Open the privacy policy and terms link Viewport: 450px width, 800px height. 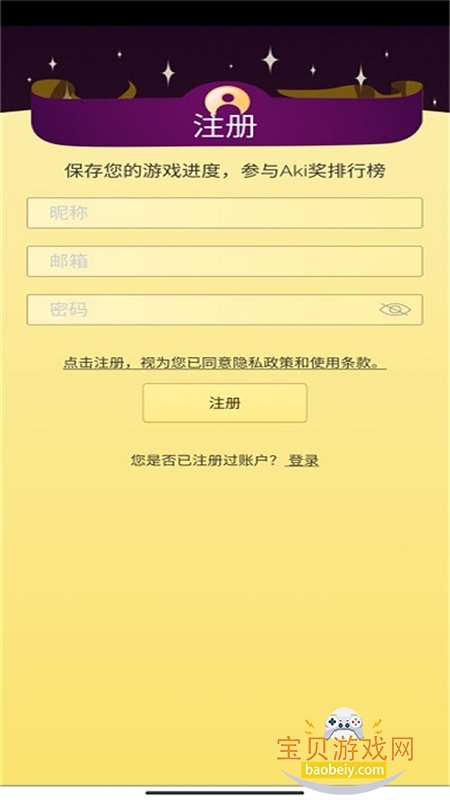(224, 363)
